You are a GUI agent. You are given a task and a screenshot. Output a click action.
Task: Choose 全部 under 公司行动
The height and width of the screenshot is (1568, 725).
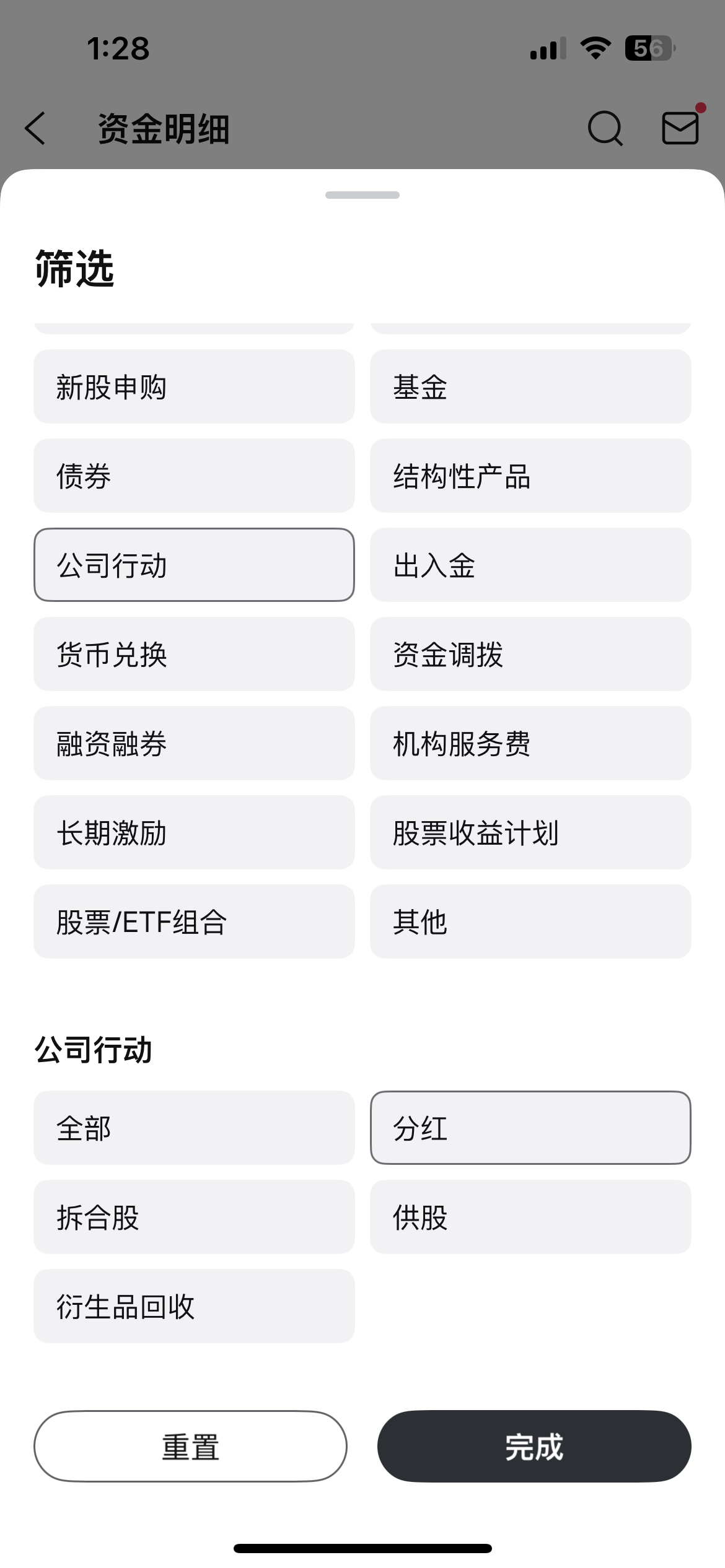pos(194,1128)
